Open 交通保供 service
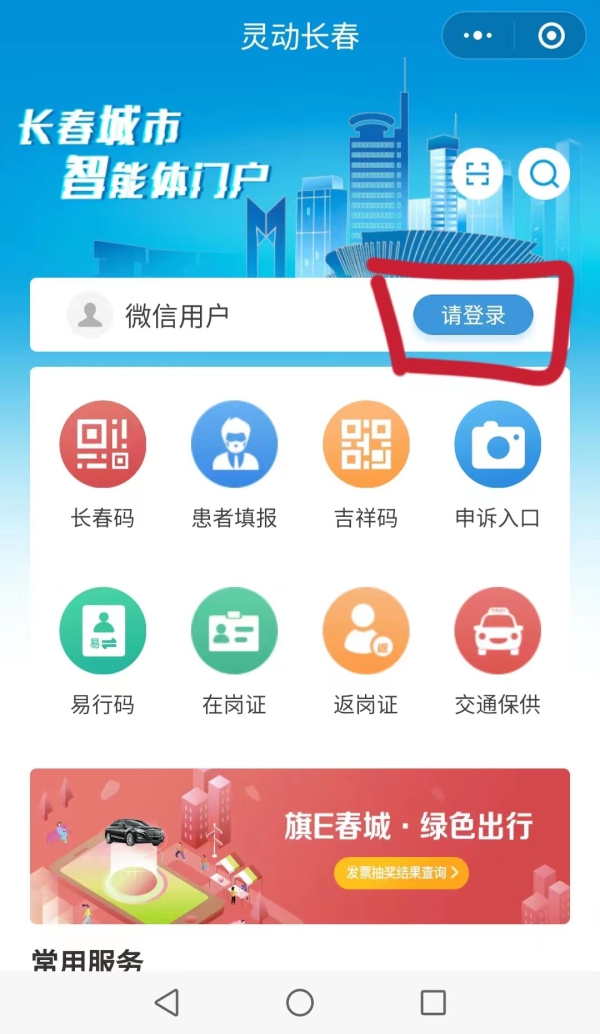 pyautogui.click(x=497, y=631)
